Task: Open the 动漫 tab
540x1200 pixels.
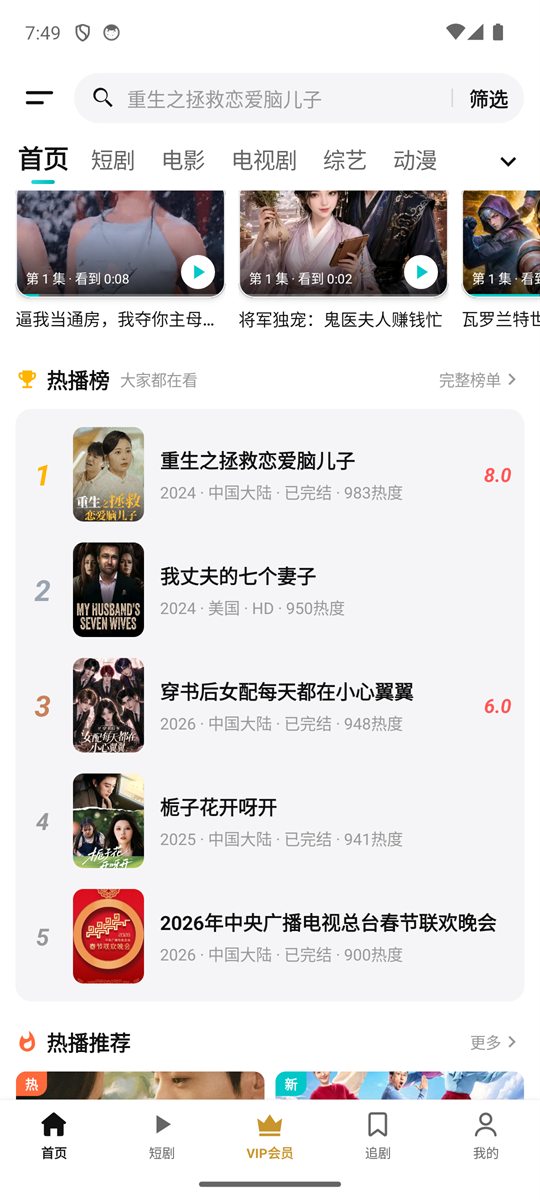Action: coord(415,160)
